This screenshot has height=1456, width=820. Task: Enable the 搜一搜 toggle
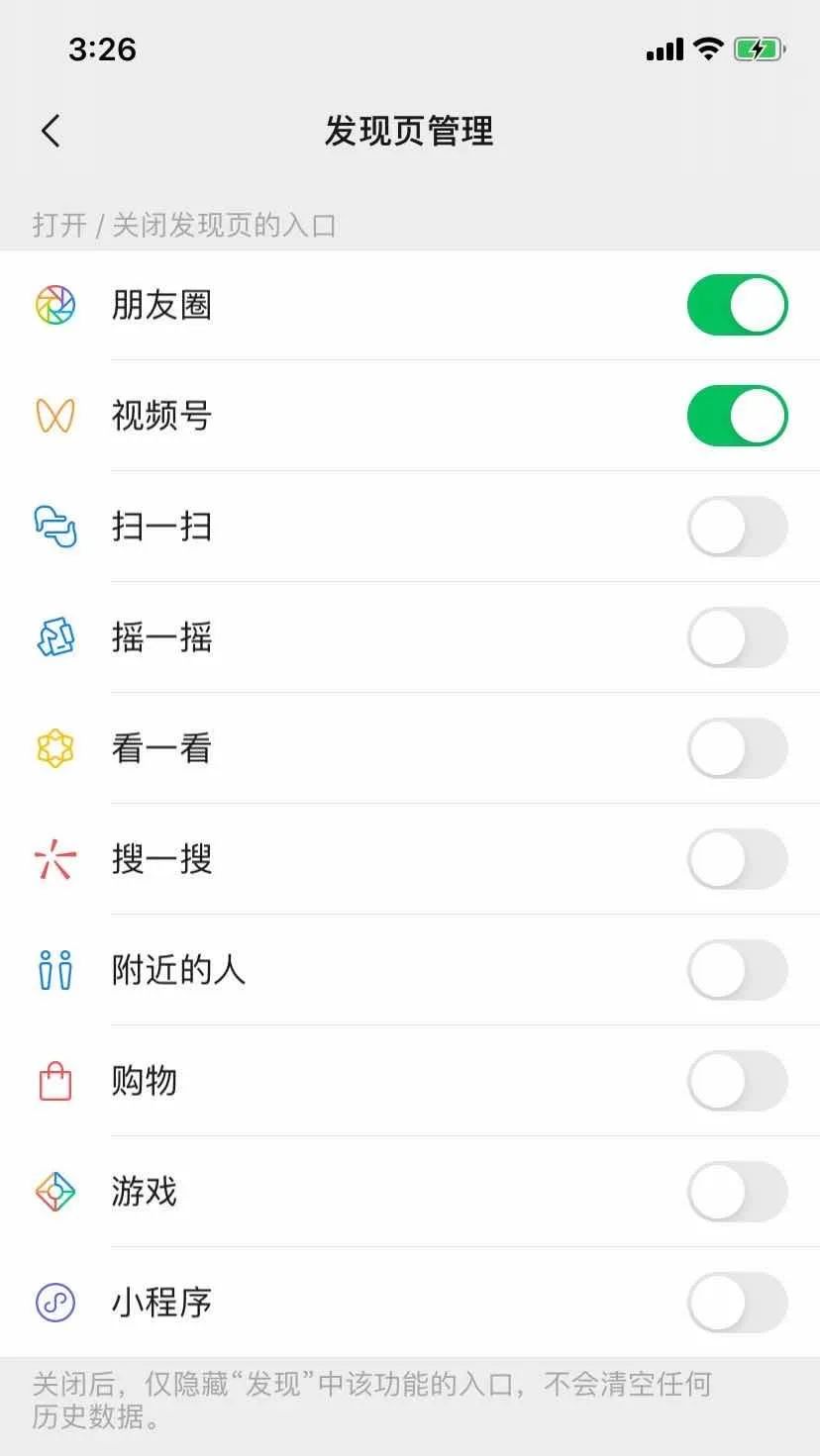point(737,859)
